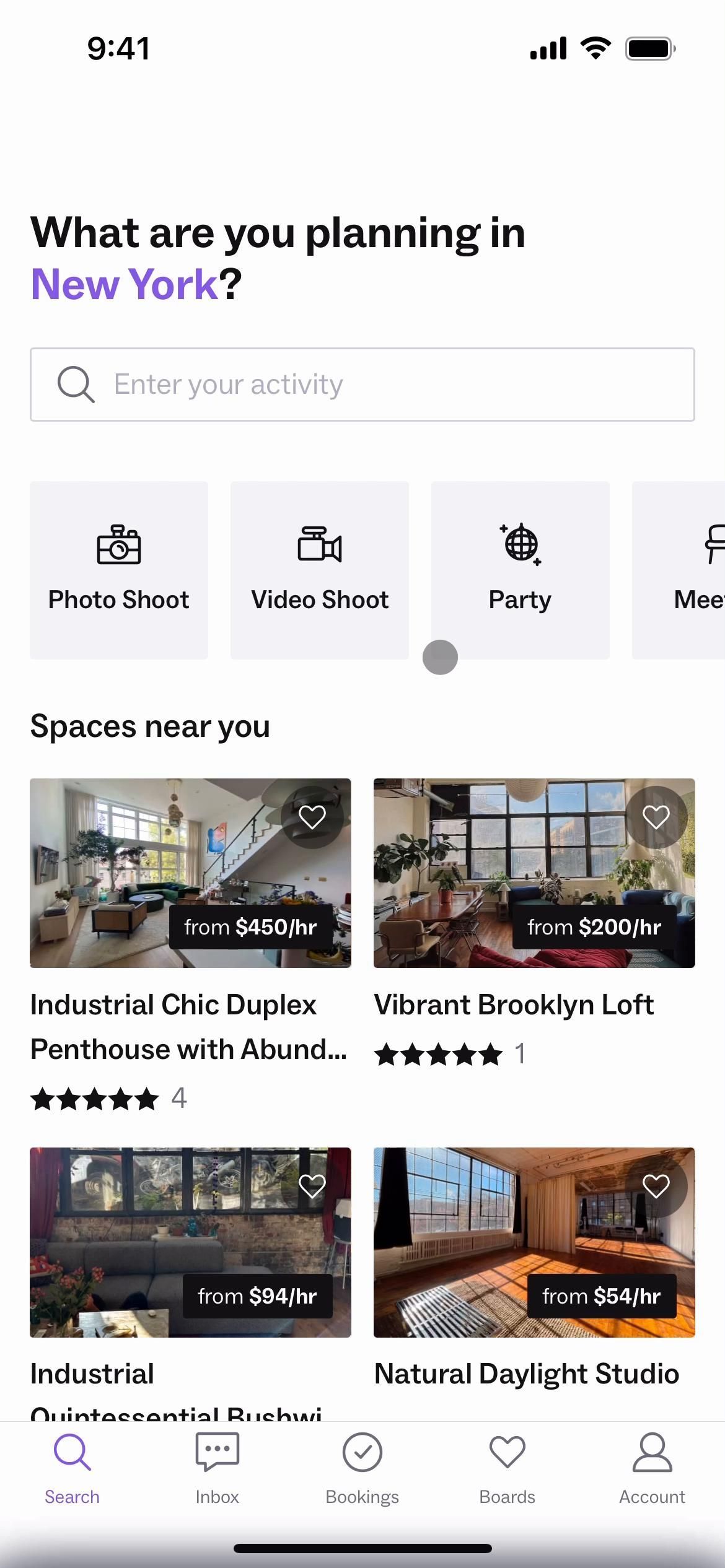The height and width of the screenshot is (1568, 725).
Task: Change the New York location
Action: (124, 284)
